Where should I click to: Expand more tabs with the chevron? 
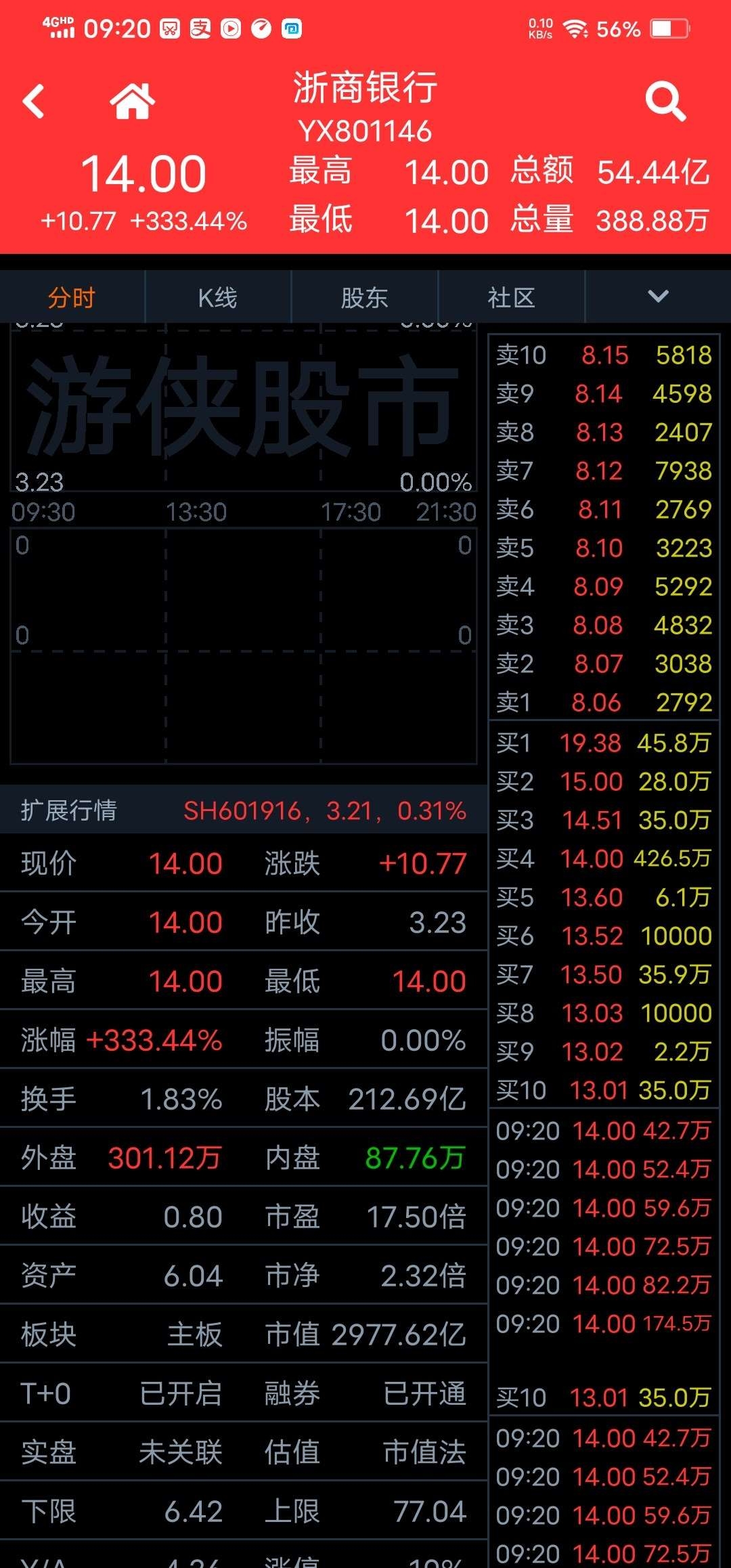[x=658, y=297]
